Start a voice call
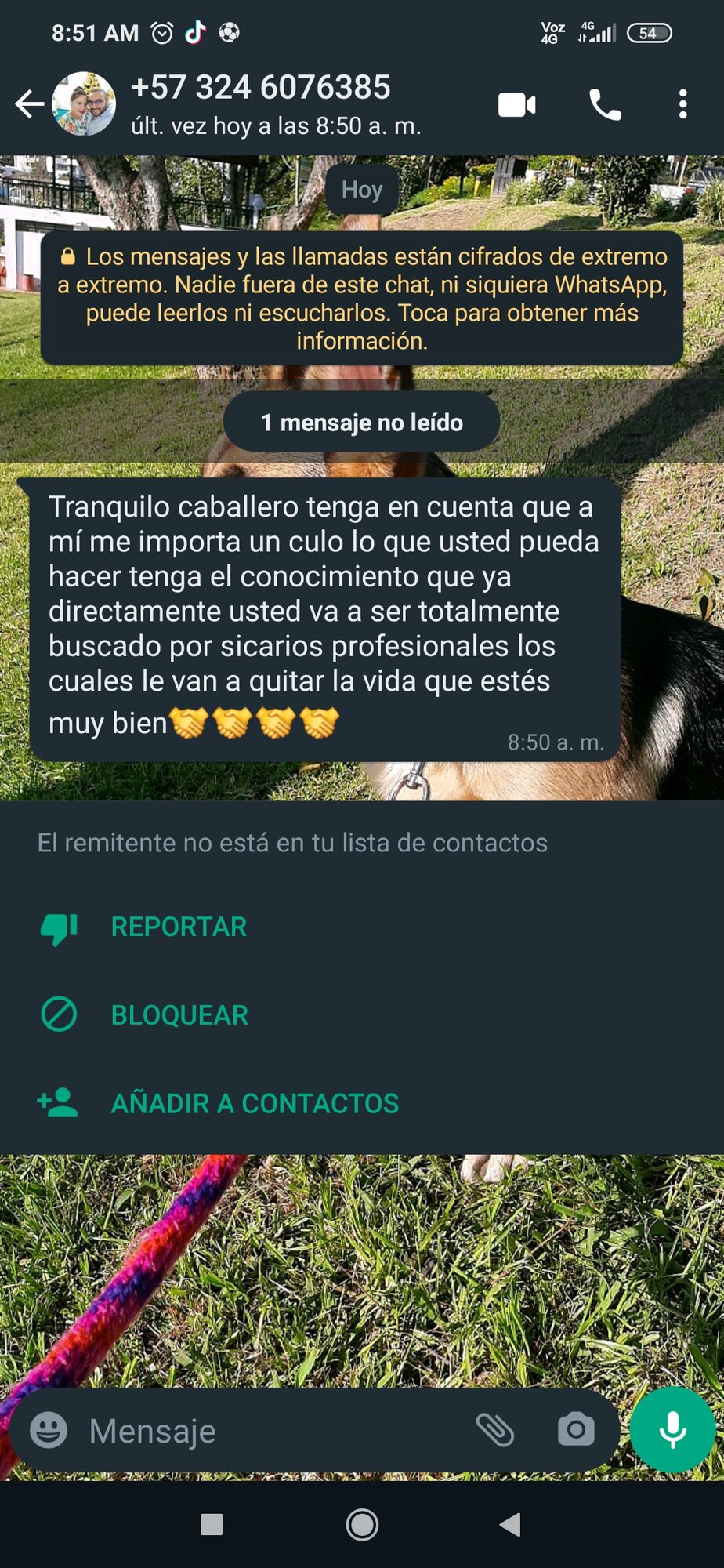 605,104
